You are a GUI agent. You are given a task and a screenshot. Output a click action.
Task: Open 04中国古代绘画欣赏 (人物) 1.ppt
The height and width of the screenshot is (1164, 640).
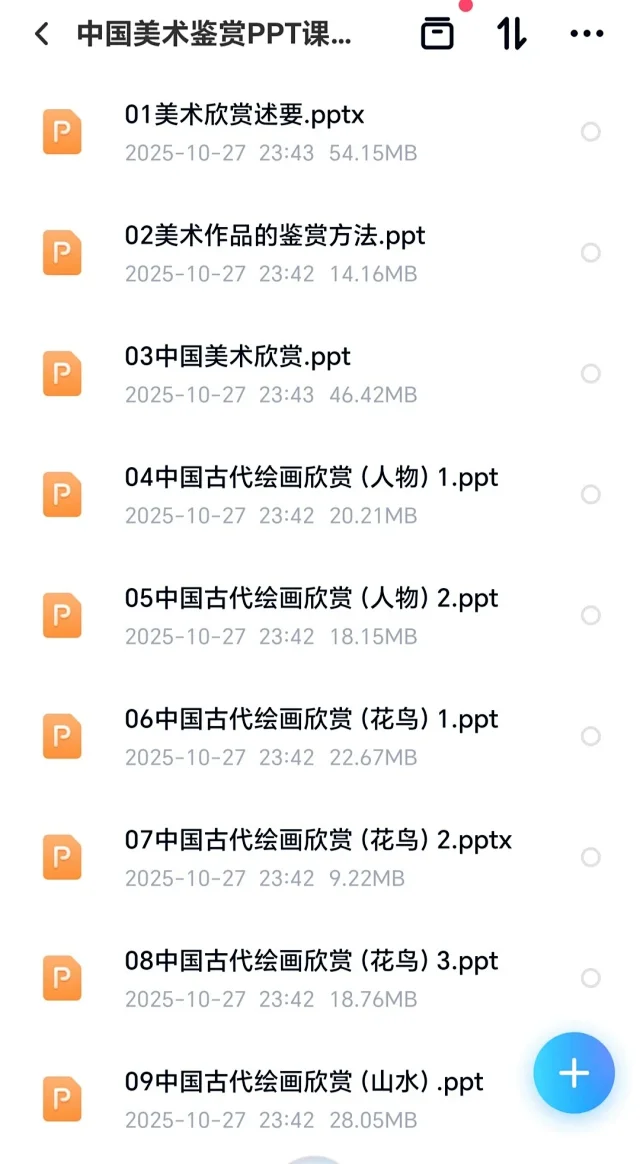coord(311,478)
